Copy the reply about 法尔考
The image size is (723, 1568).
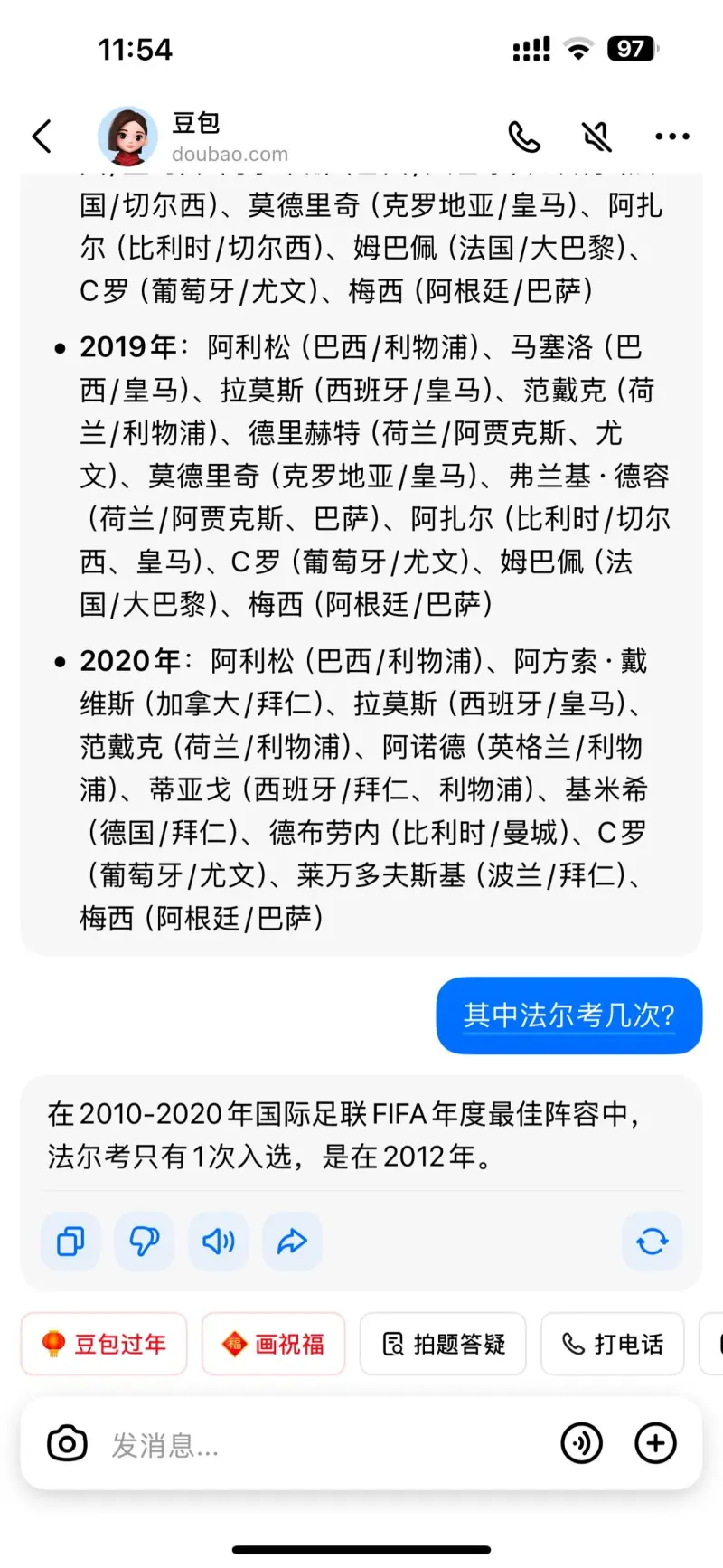point(70,1242)
